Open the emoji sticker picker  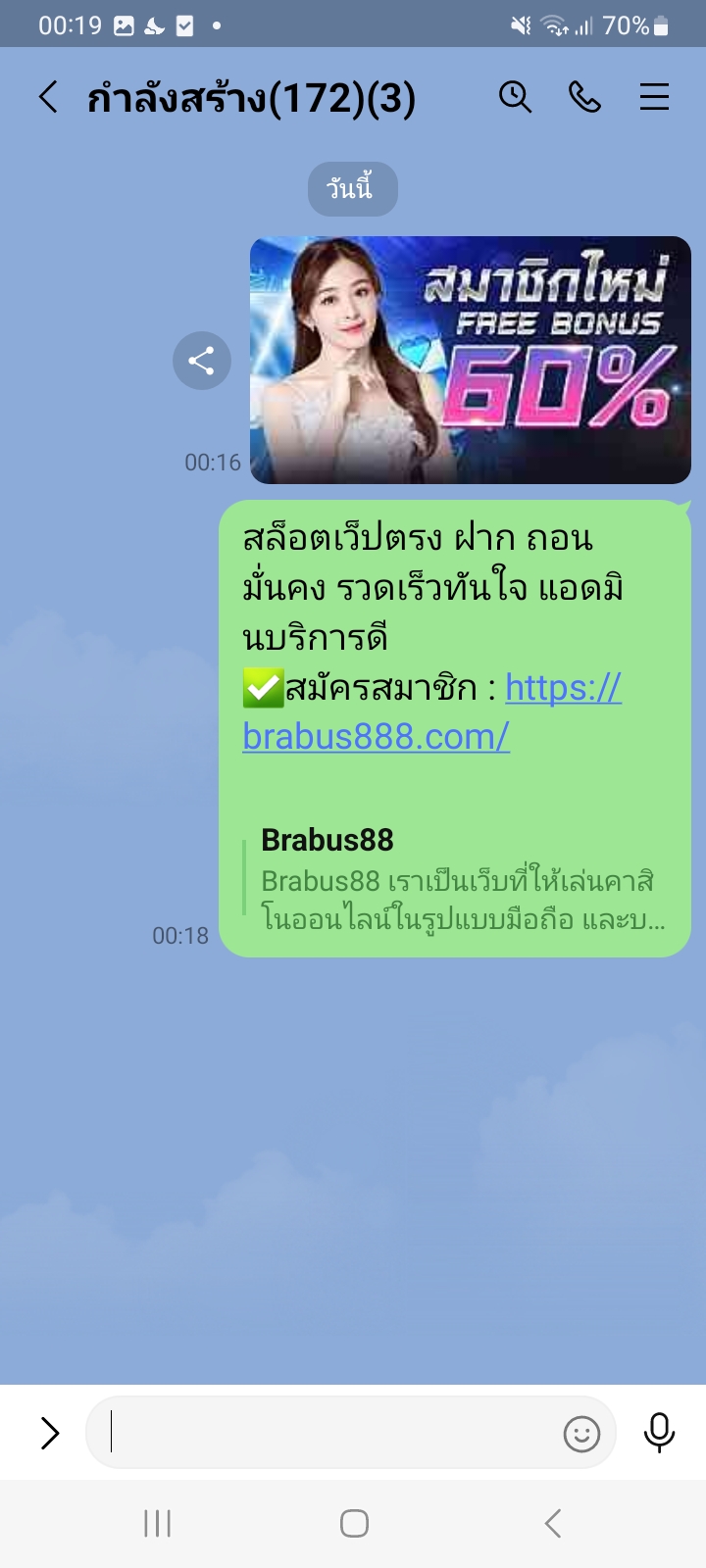coord(581,1434)
